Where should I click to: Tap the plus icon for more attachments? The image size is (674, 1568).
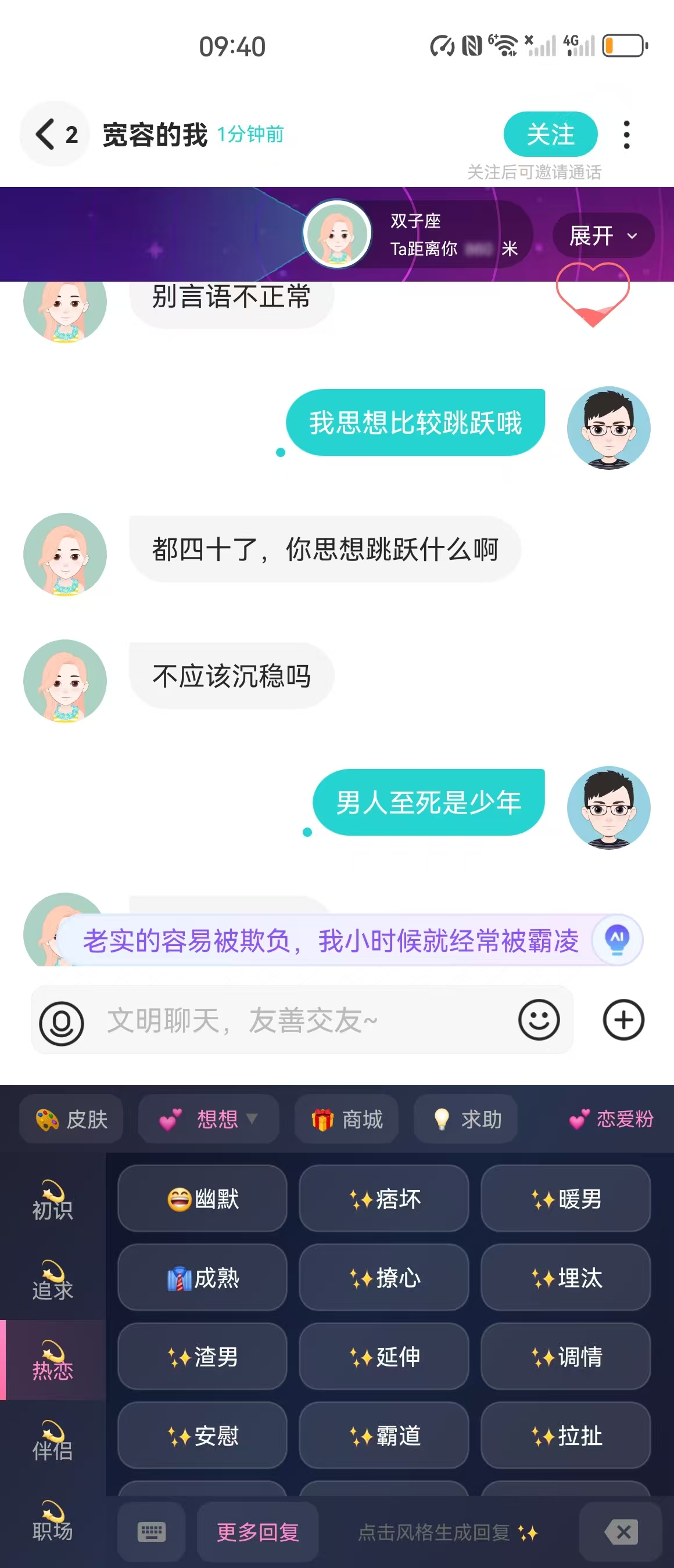(622, 1020)
